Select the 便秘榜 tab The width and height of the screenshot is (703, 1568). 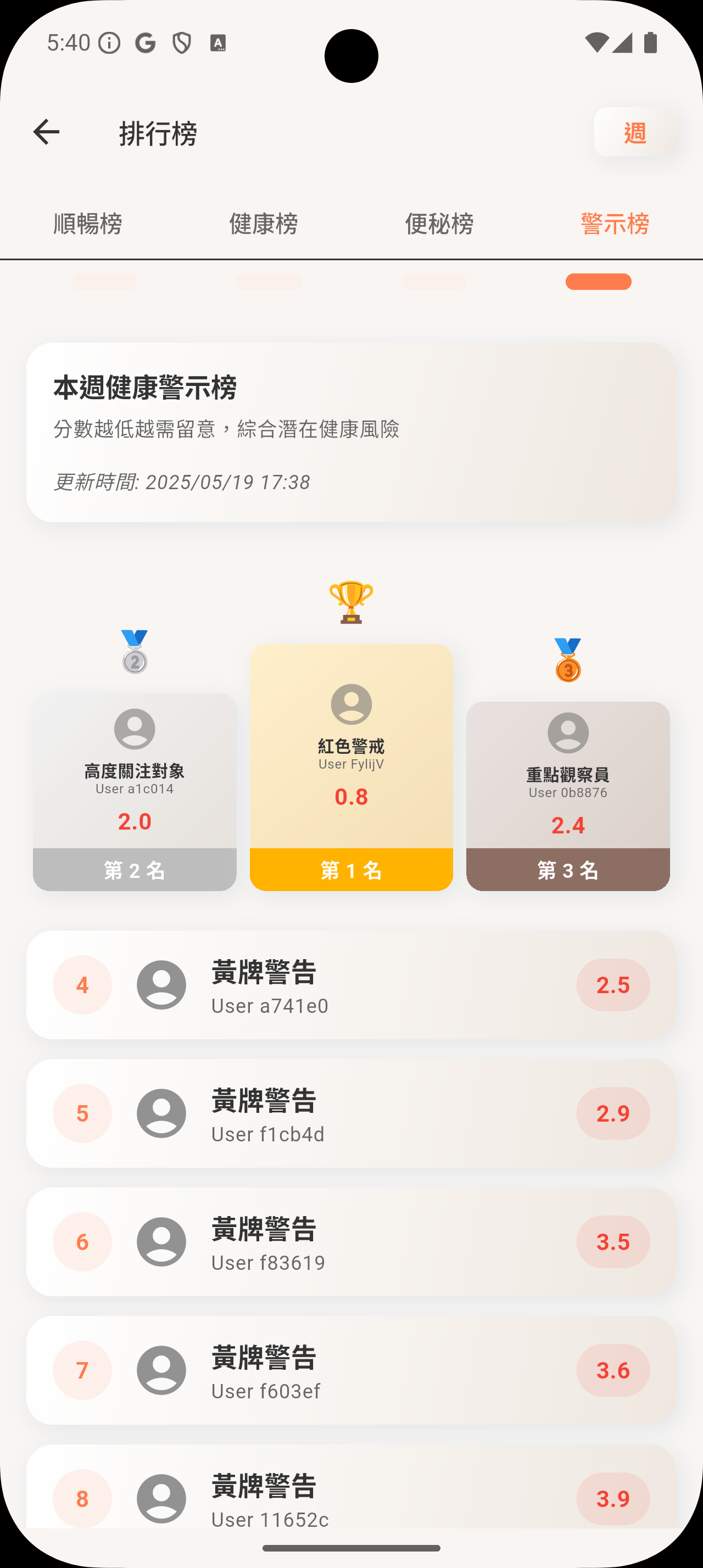[x=439, y=224]
